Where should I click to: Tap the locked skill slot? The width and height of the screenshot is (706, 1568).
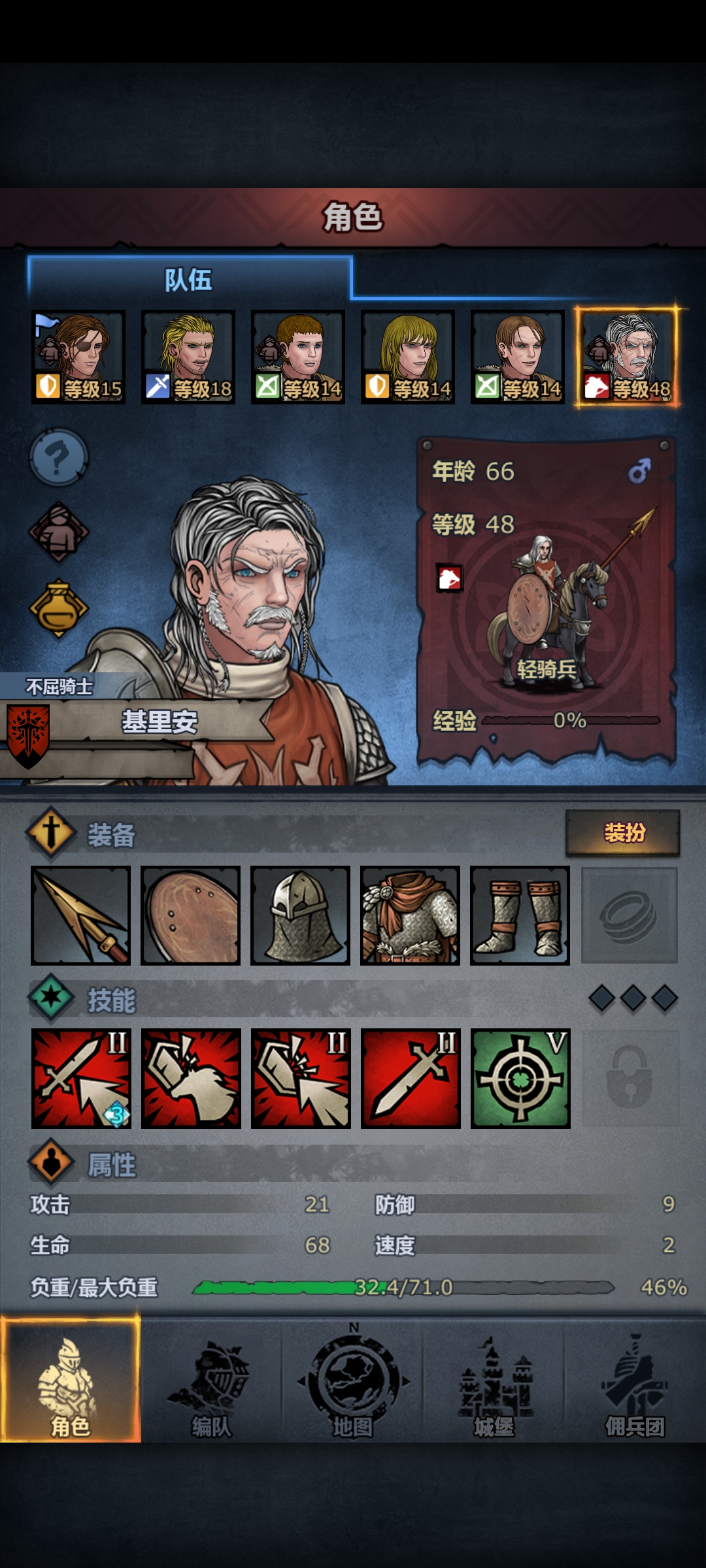click(x=629, y=1079)
